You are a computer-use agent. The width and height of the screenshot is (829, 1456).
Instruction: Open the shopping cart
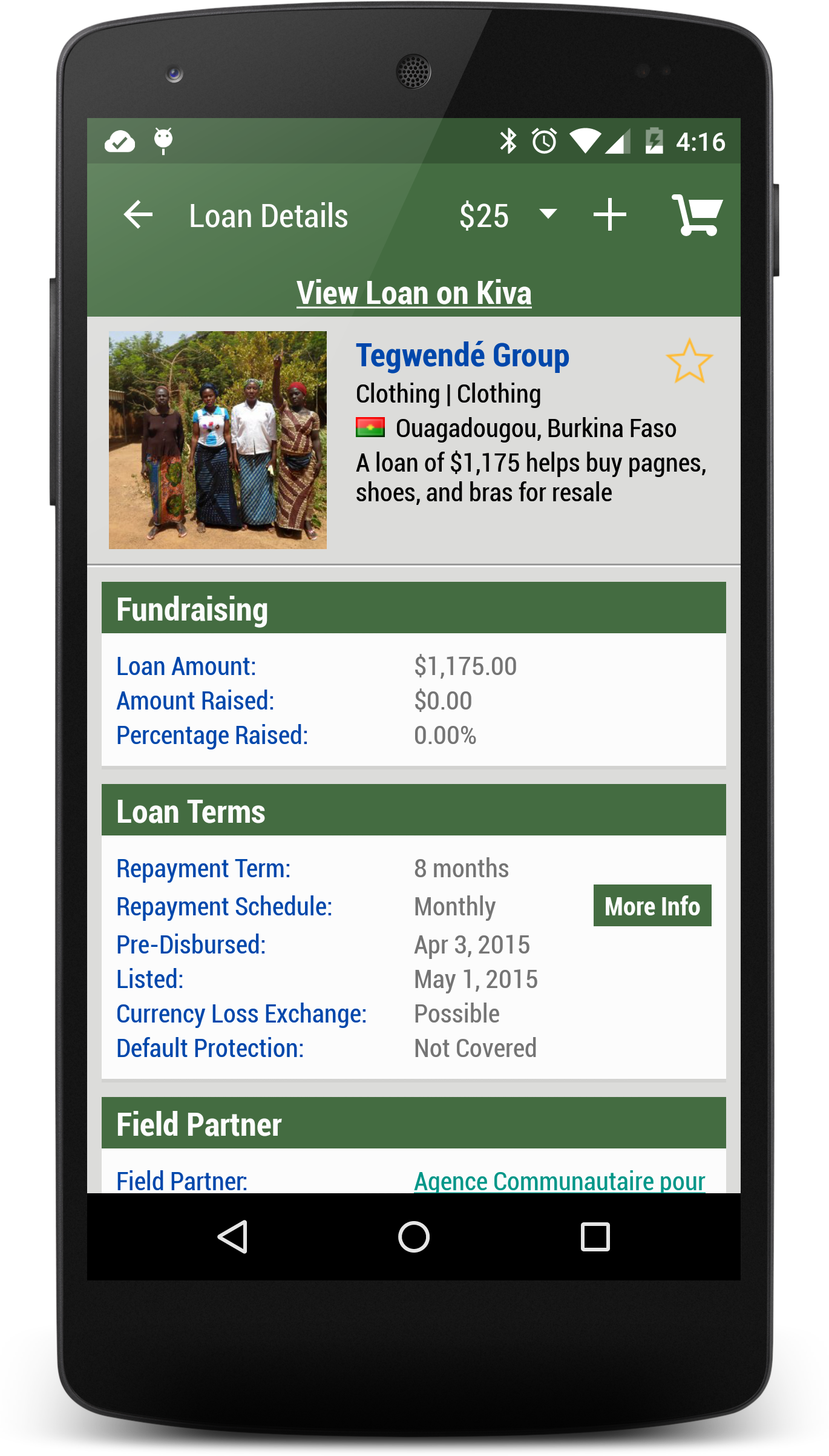697,216
